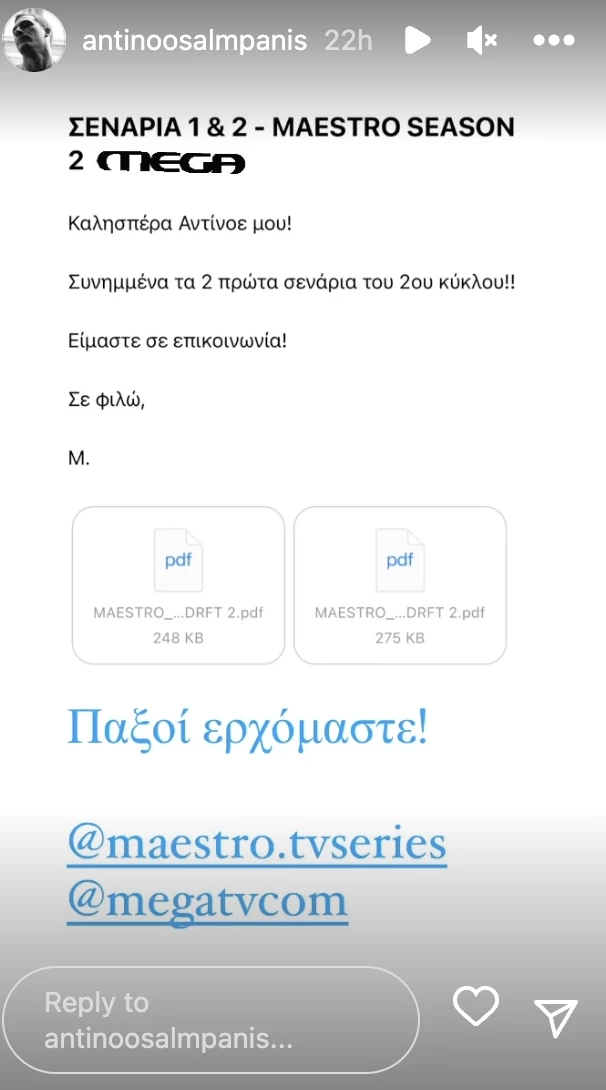Viewport: 606px width, 1090px height.
Task: Like this story with the heart
Action: 476,1005
